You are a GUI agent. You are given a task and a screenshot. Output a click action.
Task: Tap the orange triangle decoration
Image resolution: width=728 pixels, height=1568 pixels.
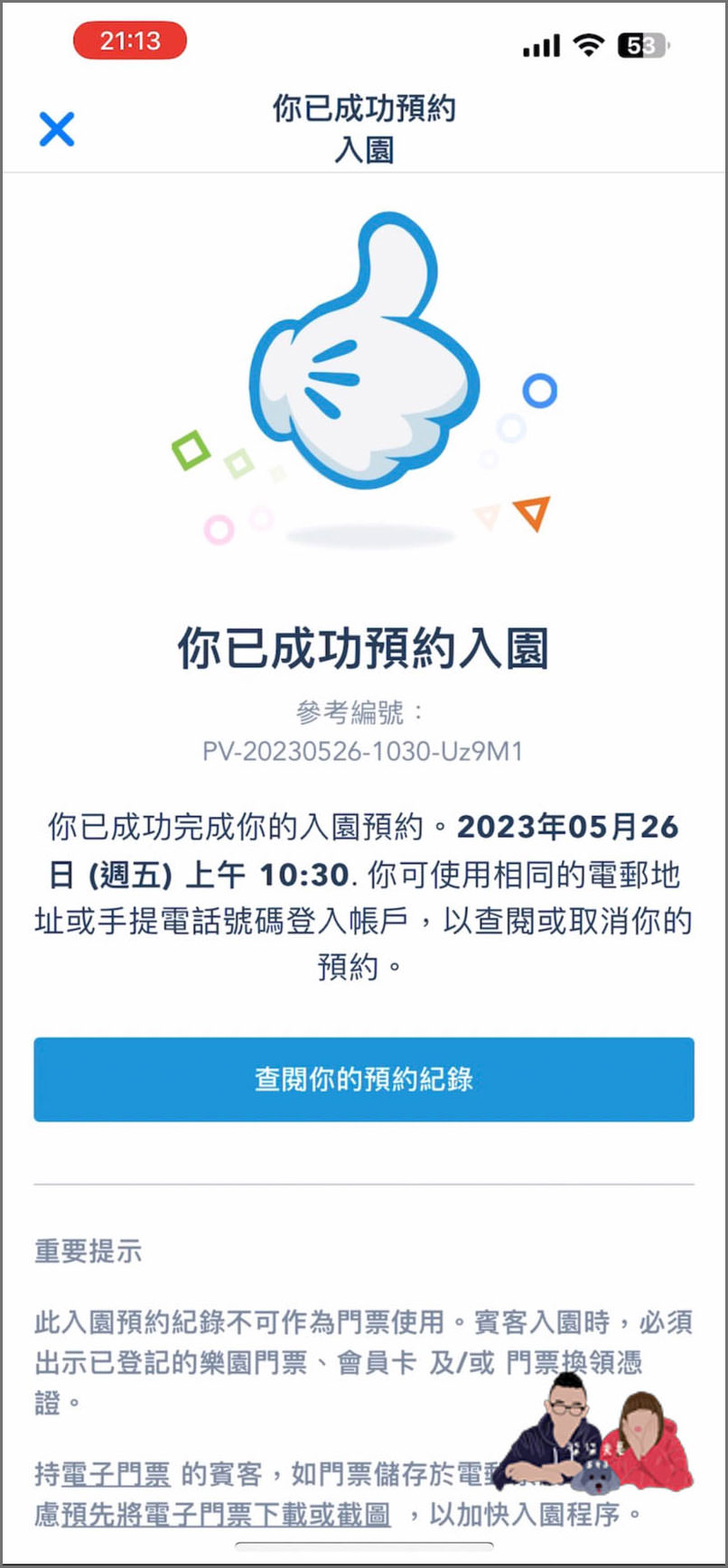(531, 512)
